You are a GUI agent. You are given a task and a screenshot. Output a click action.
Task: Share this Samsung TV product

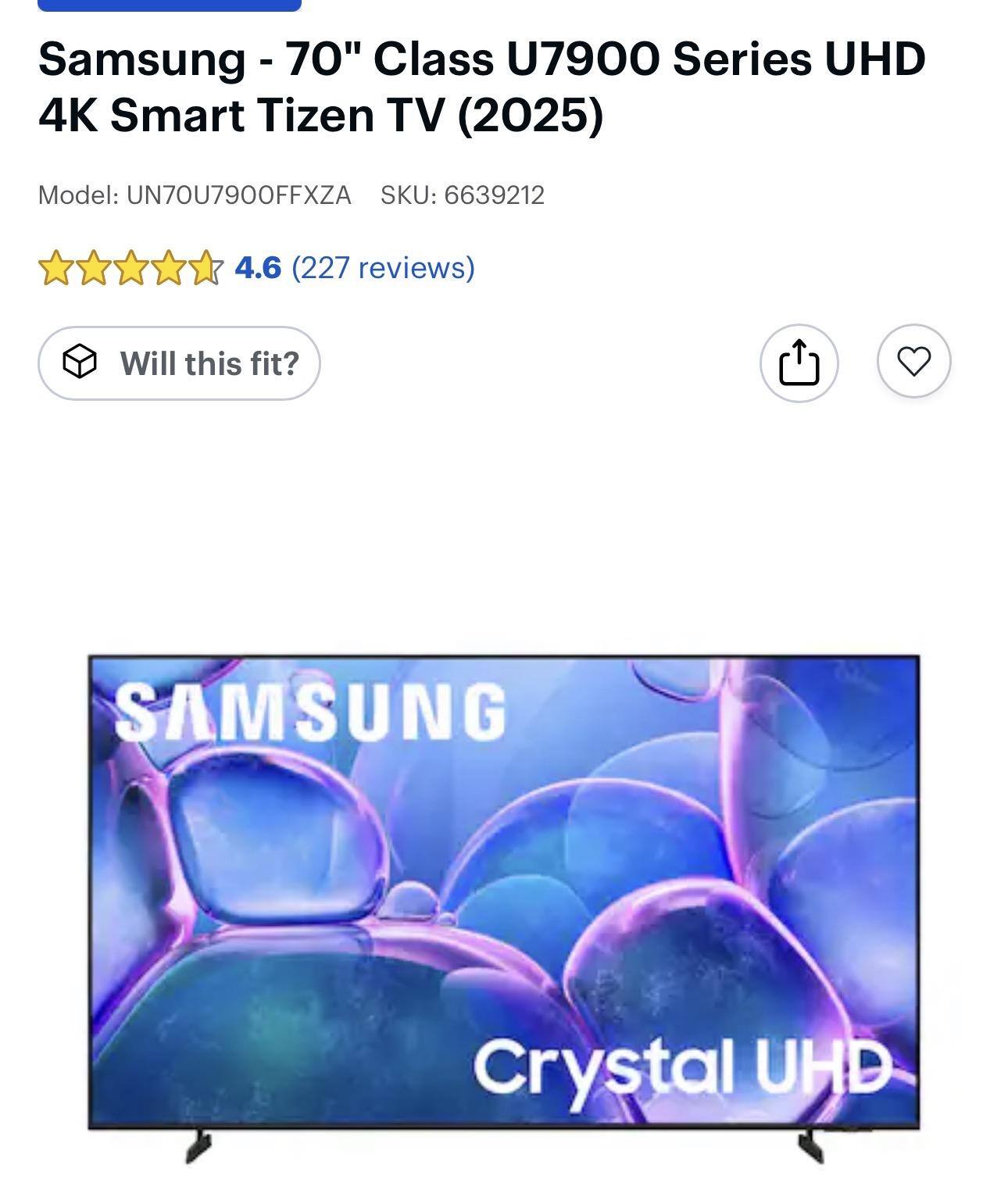pos(799,363)
